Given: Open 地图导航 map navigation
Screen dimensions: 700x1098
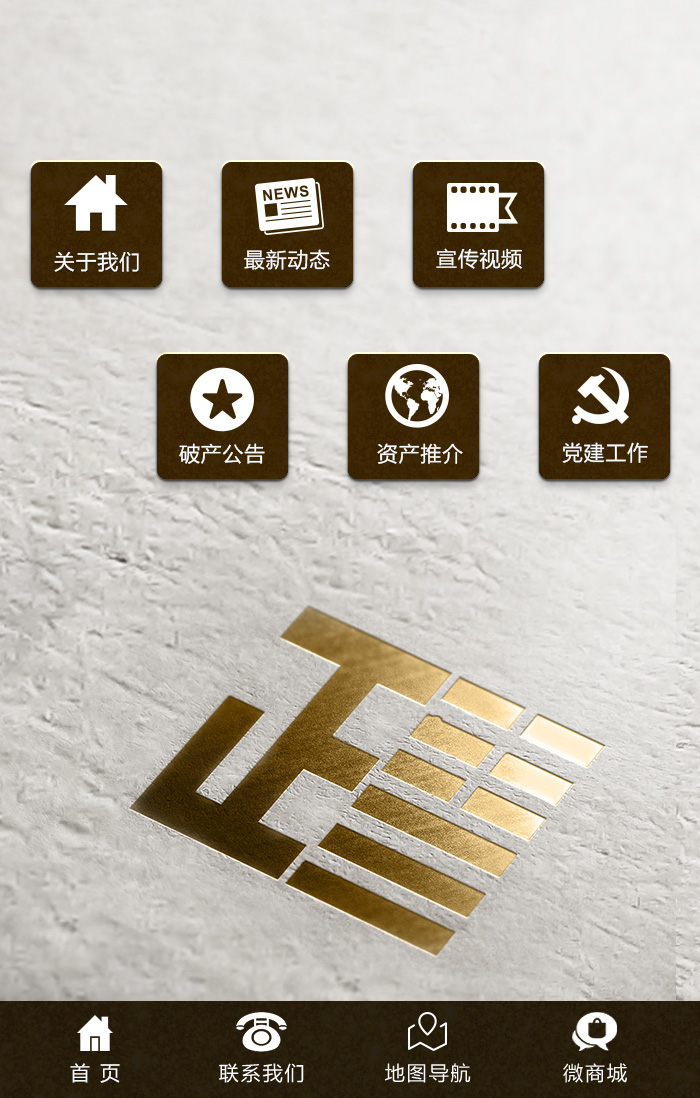Looking at the screenshot, I should (428, 1048).
